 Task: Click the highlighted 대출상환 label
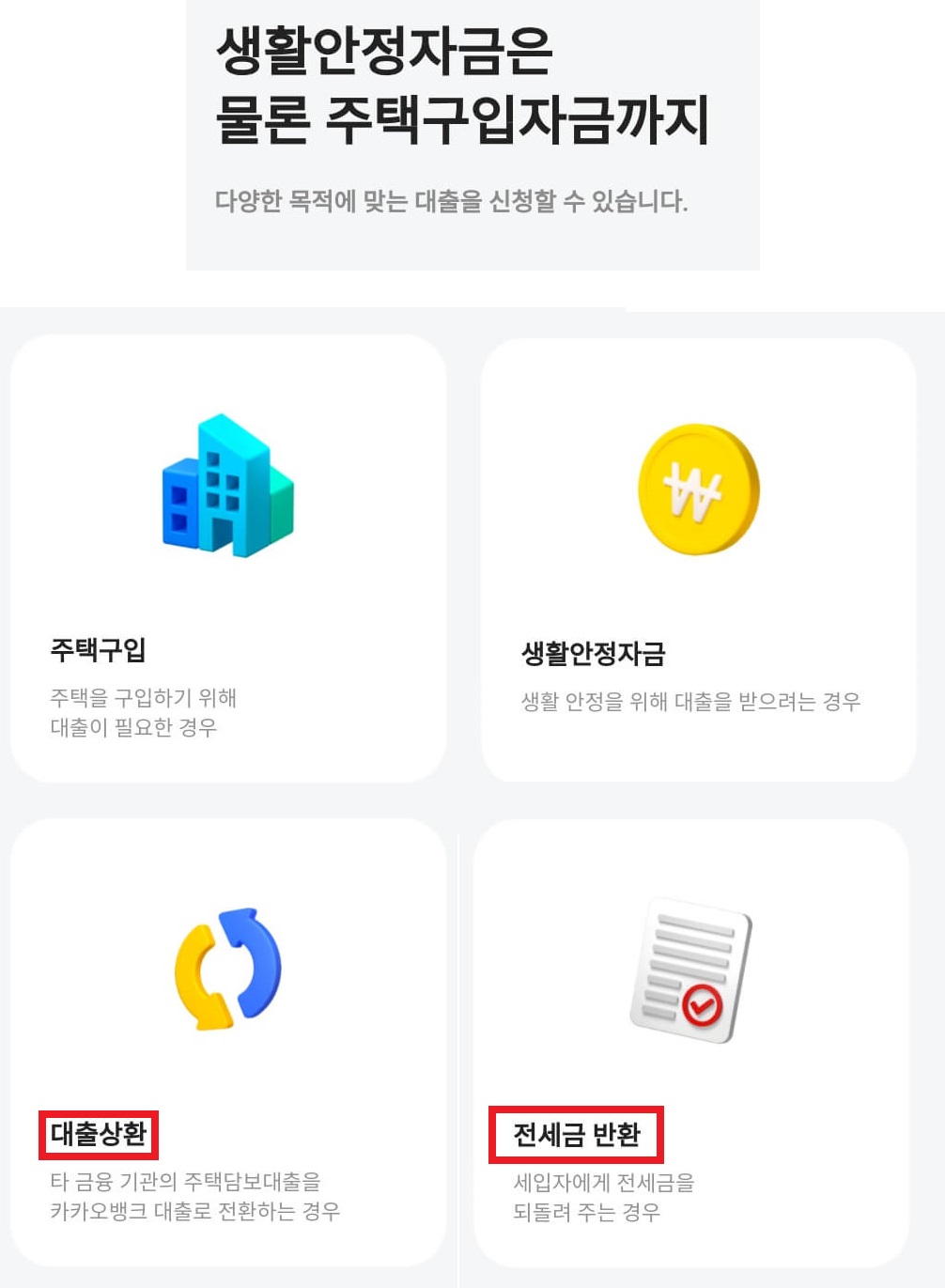click(x=99, y=1136)
